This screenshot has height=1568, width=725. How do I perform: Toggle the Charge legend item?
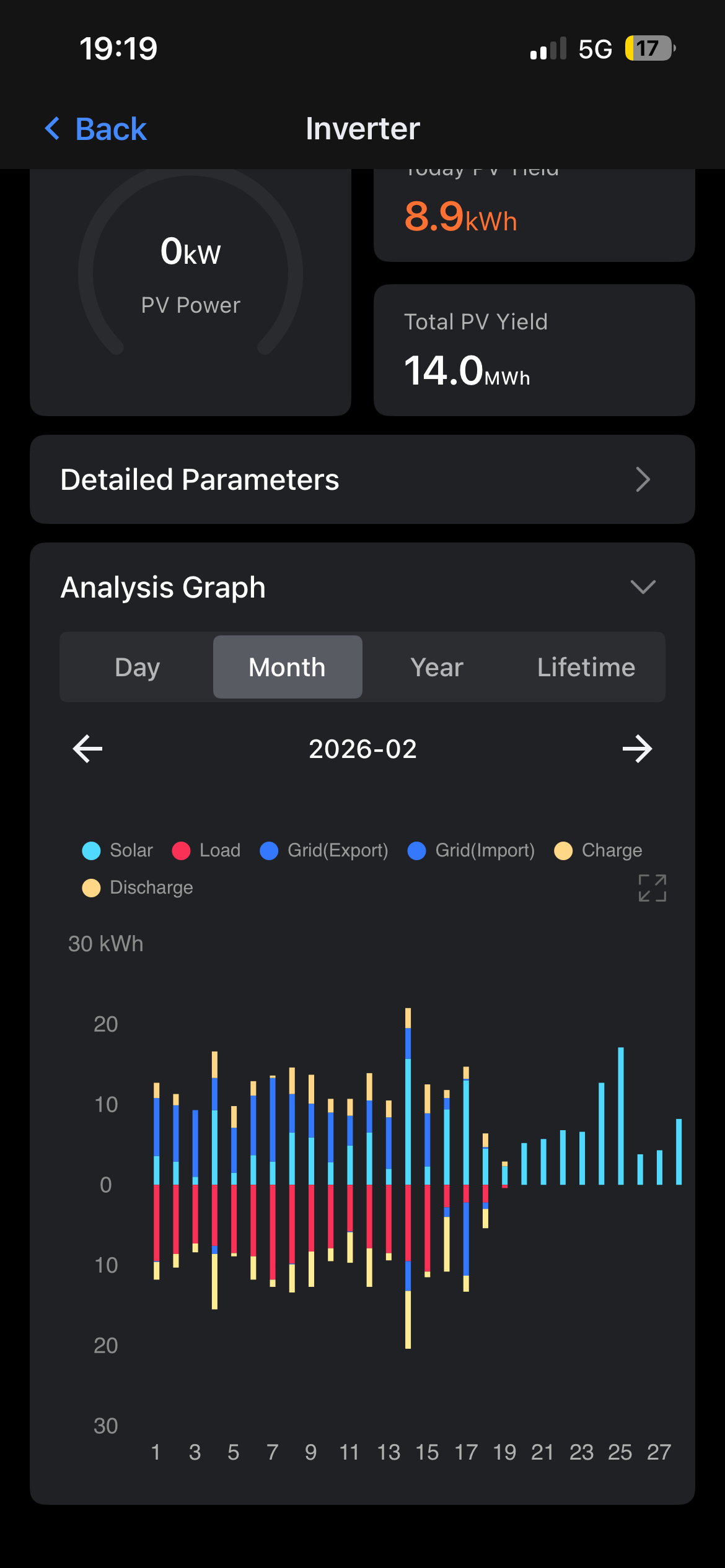click(598, 850)
